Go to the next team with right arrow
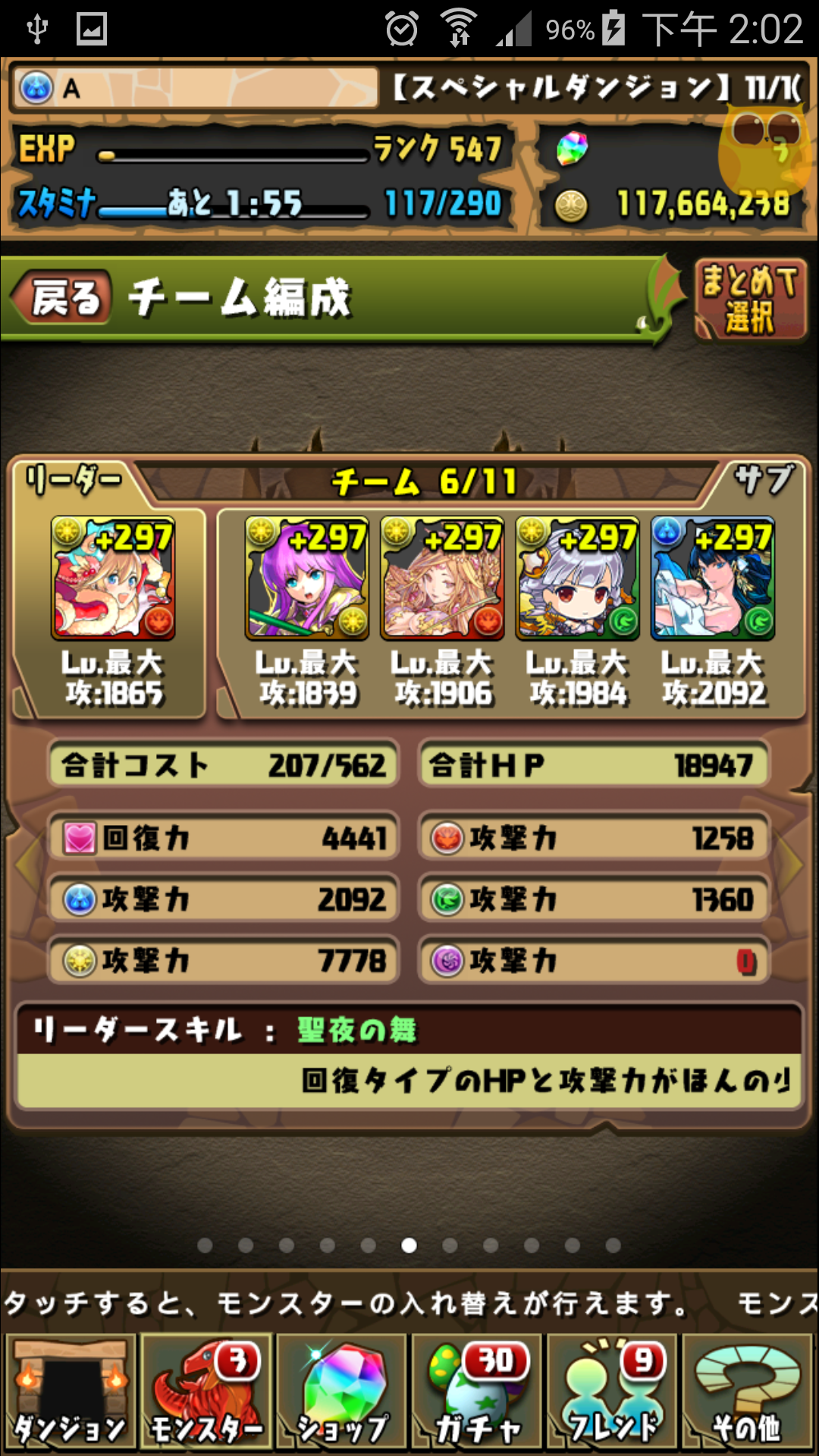 coord(793,864)
